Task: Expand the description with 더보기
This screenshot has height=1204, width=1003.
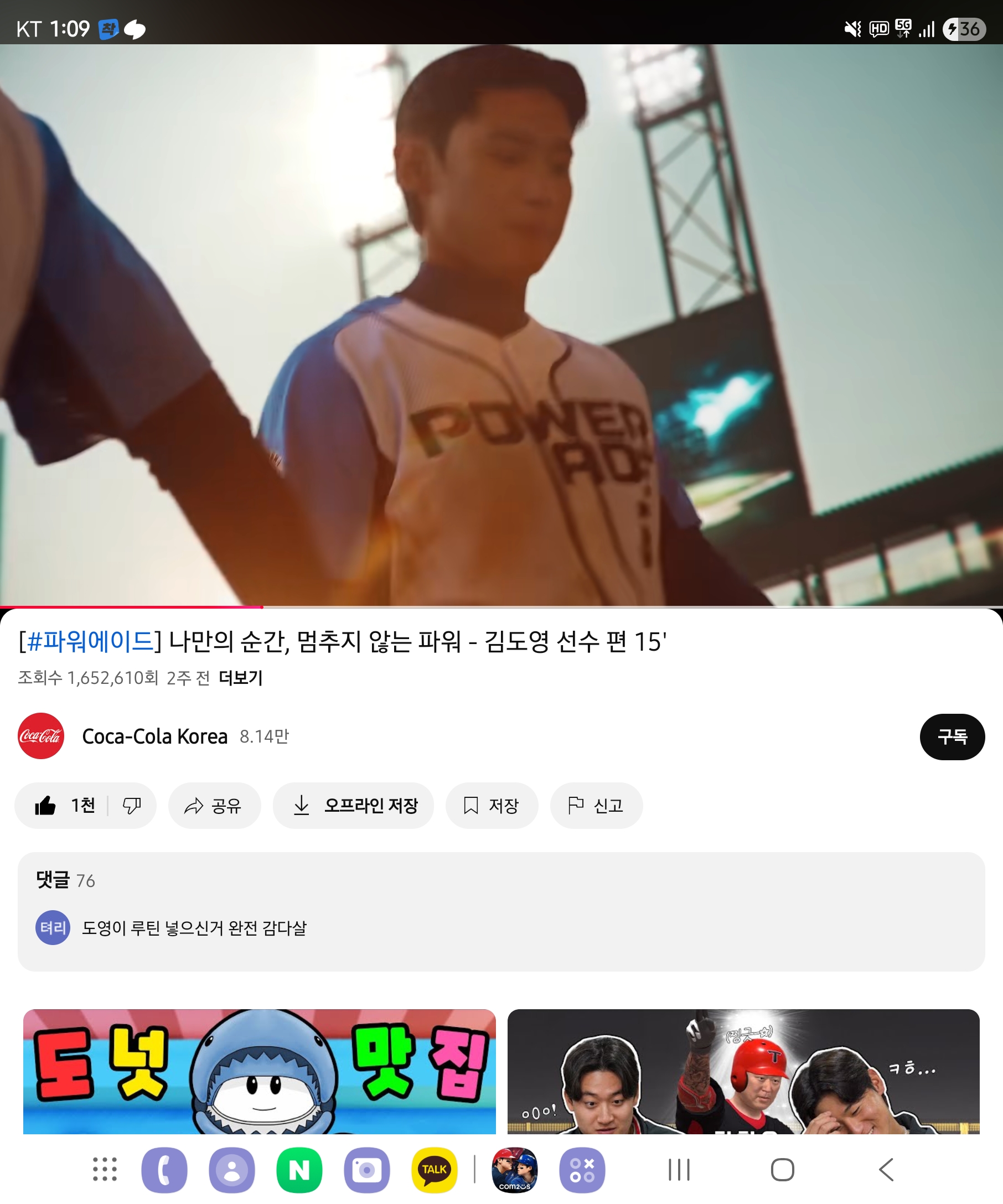Action: [240, 678]
